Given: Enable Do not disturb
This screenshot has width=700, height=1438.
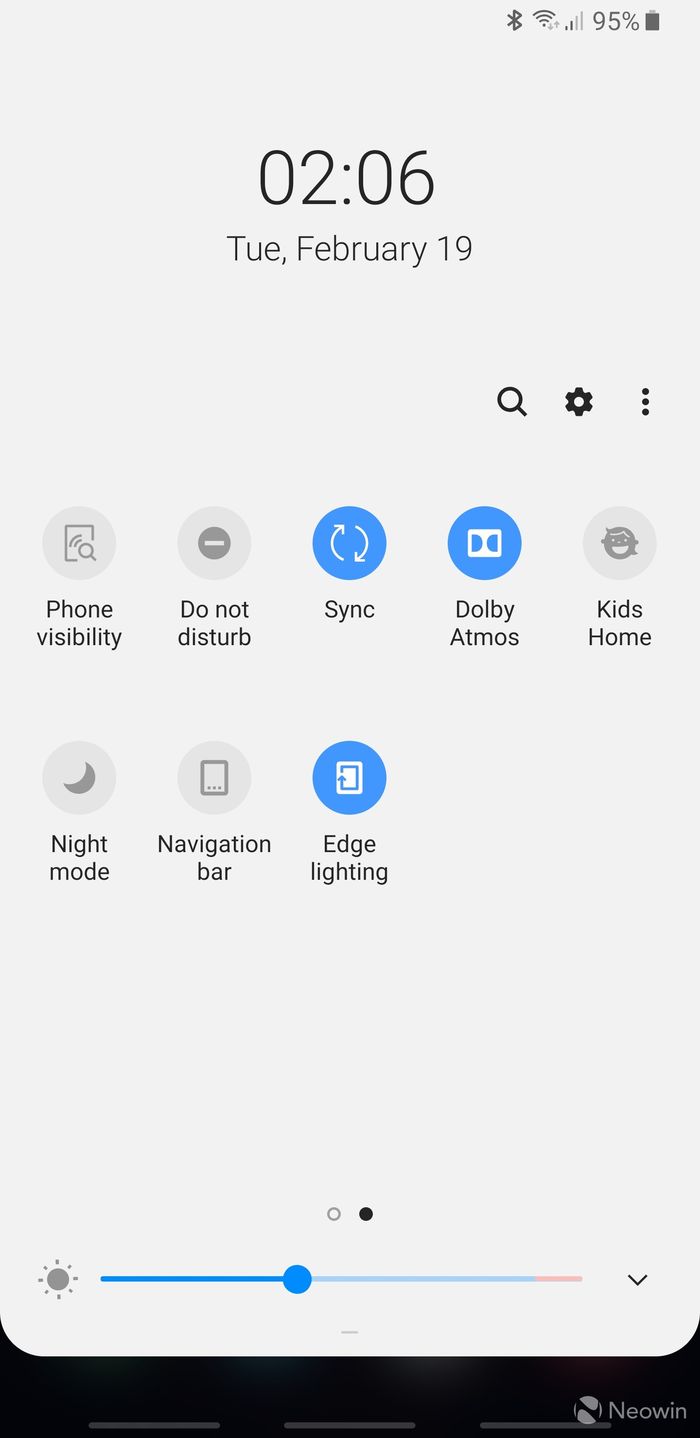Looking at the screenshot, I should 214,543.
